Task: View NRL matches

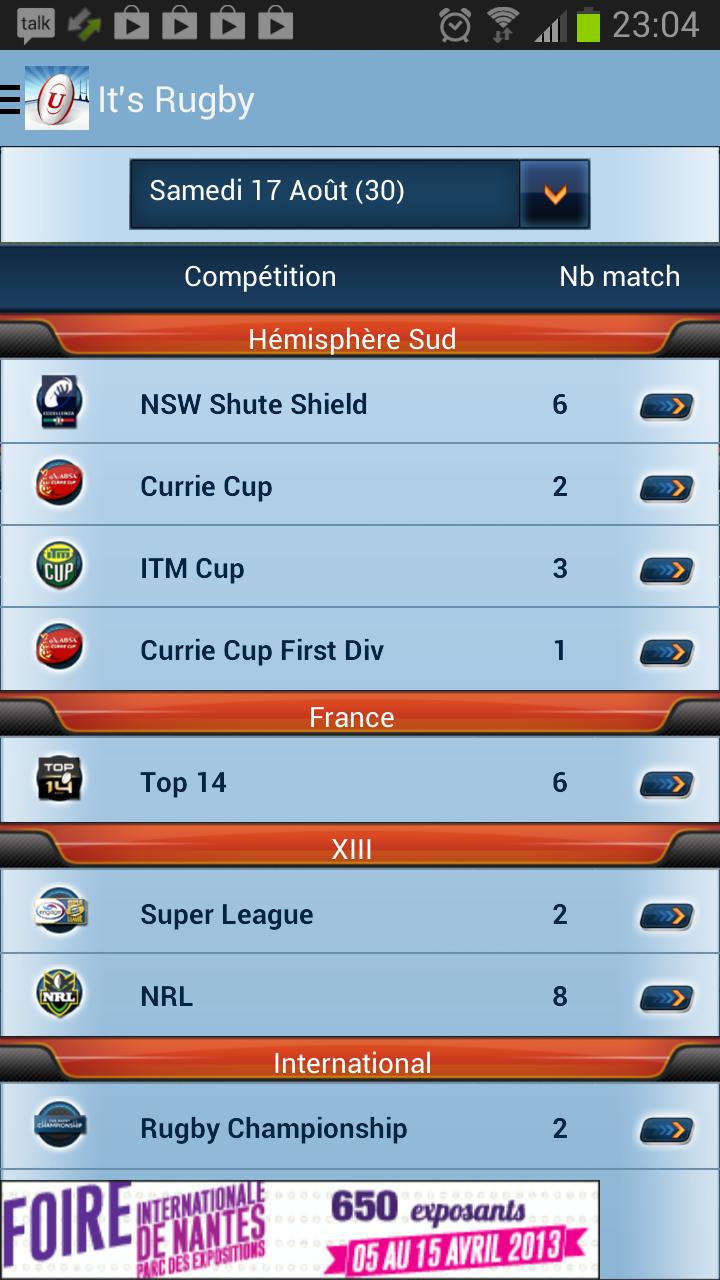Action: [666, 997]
